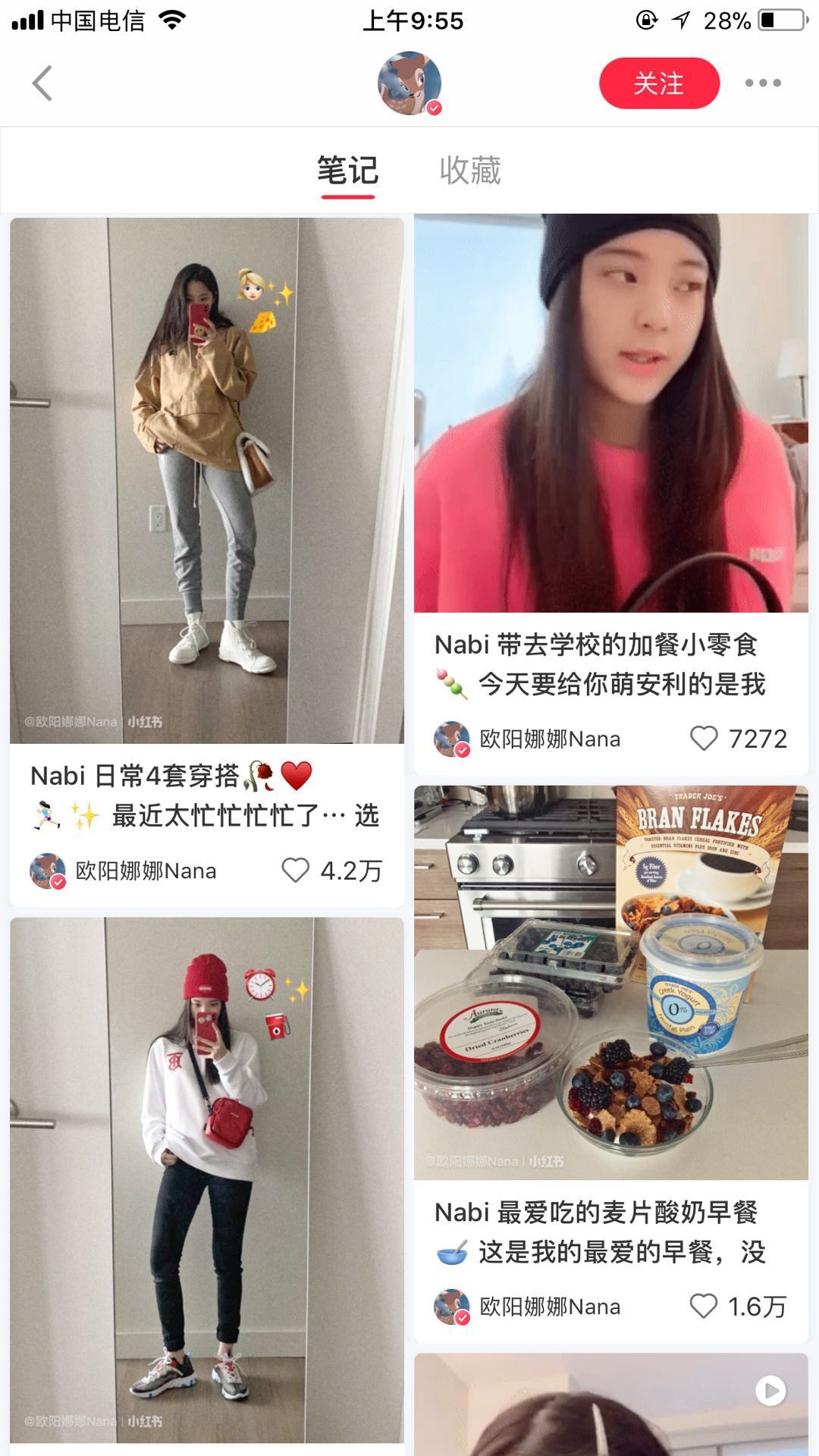Open the red beanie outfit note

pyautogui.click(x=206, y=1180)
